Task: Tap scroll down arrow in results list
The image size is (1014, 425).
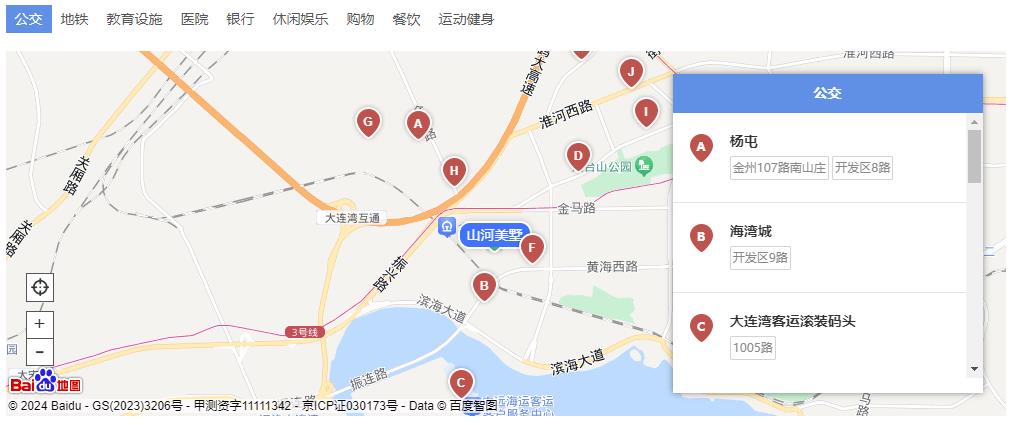Action: click(975, 369)
